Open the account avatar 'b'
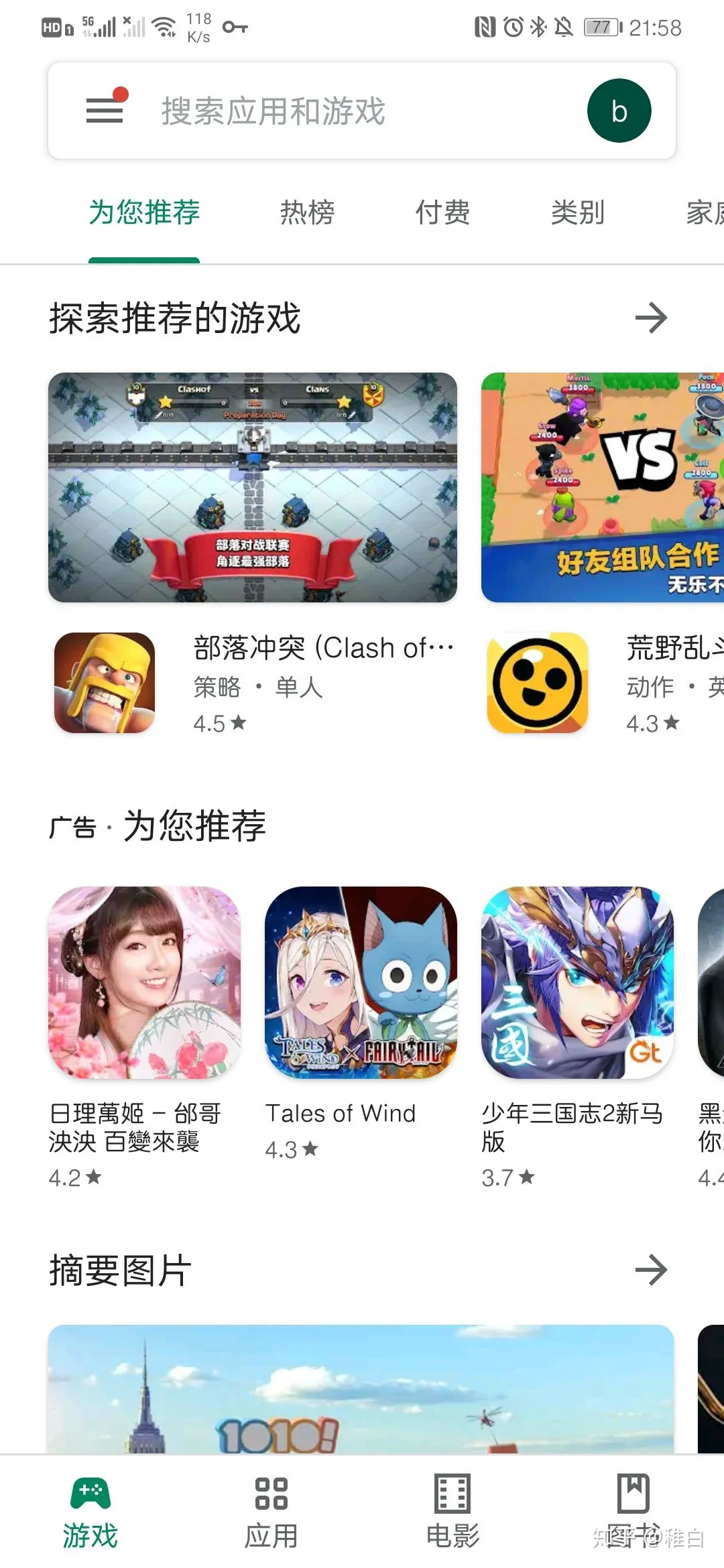724x1568 pixels. pos(618,111)
